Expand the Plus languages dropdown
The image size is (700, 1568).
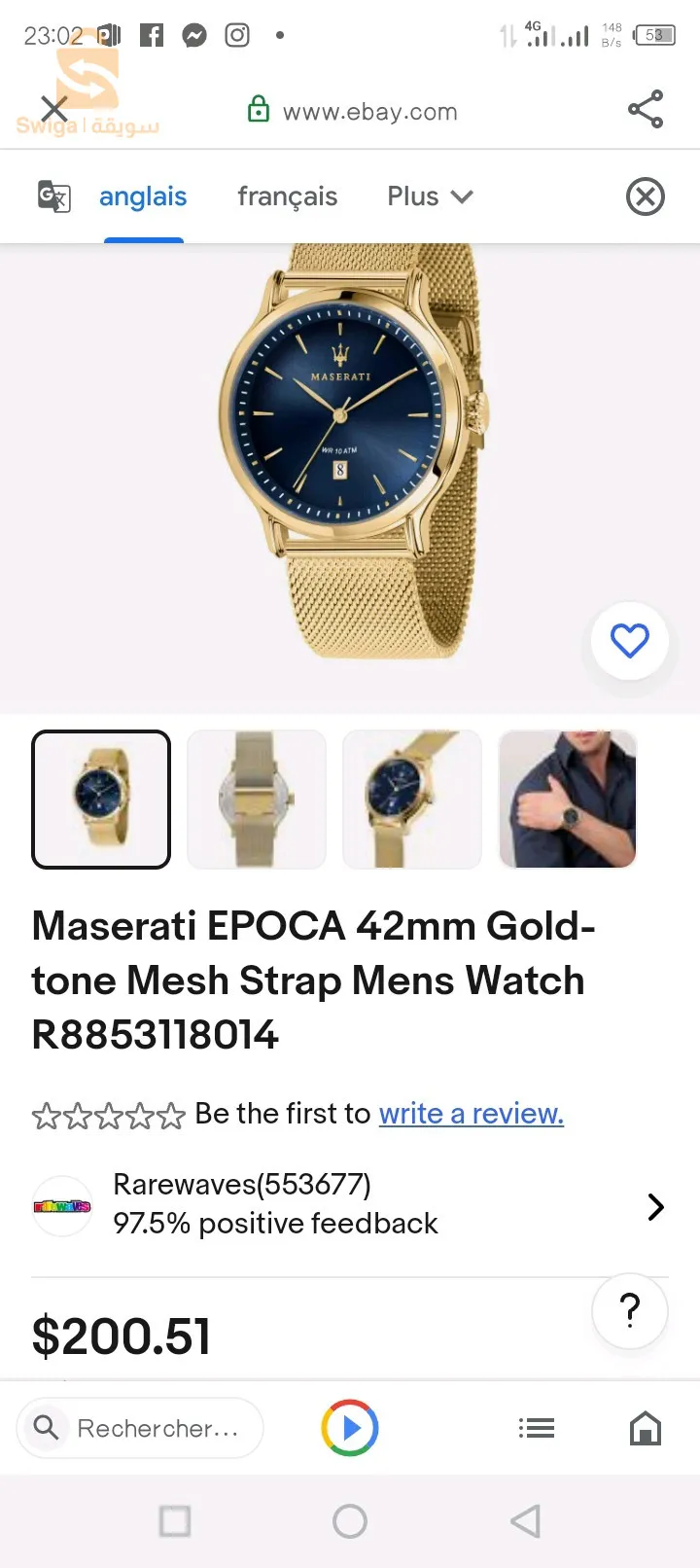coord(430,196)
